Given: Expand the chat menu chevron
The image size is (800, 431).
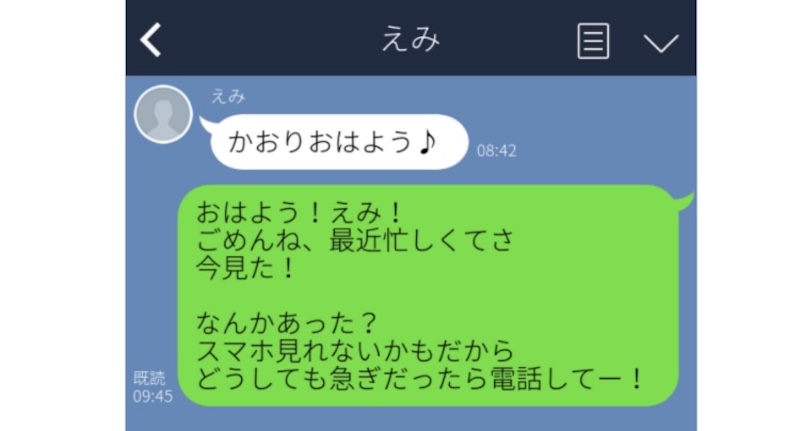Looking at the screenshot, I should (x=660, y=42).
